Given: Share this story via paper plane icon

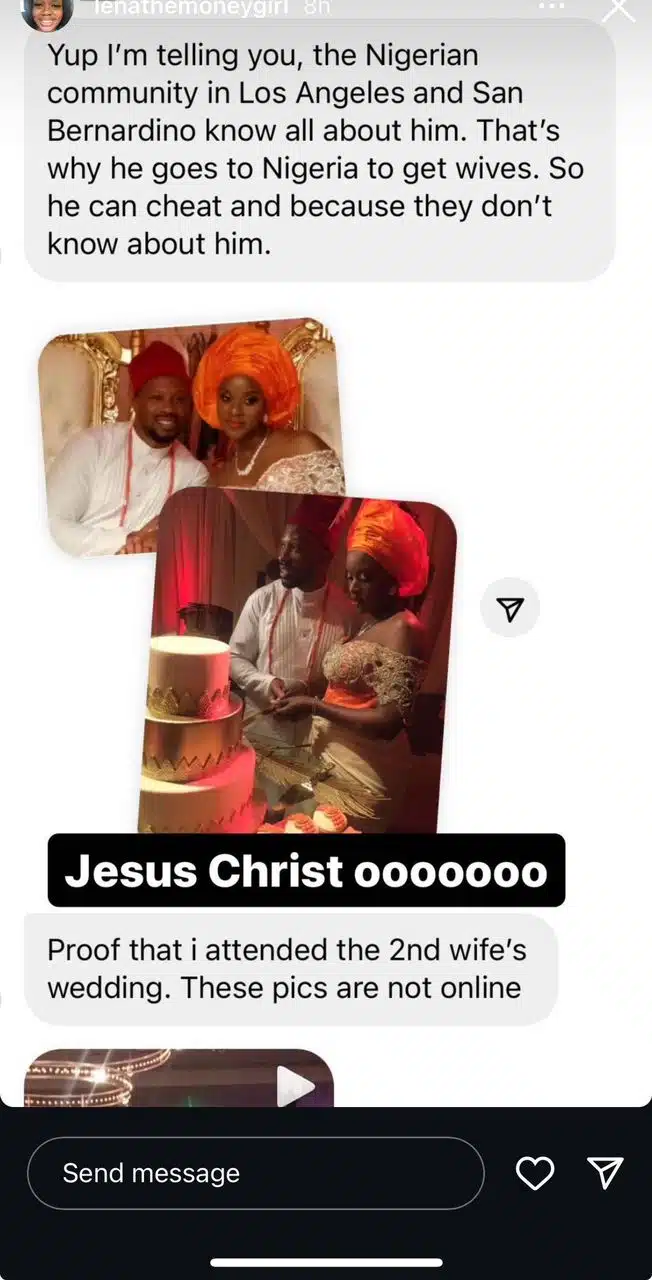Looking at the screenshot, I should click(x=605, y=1173).
